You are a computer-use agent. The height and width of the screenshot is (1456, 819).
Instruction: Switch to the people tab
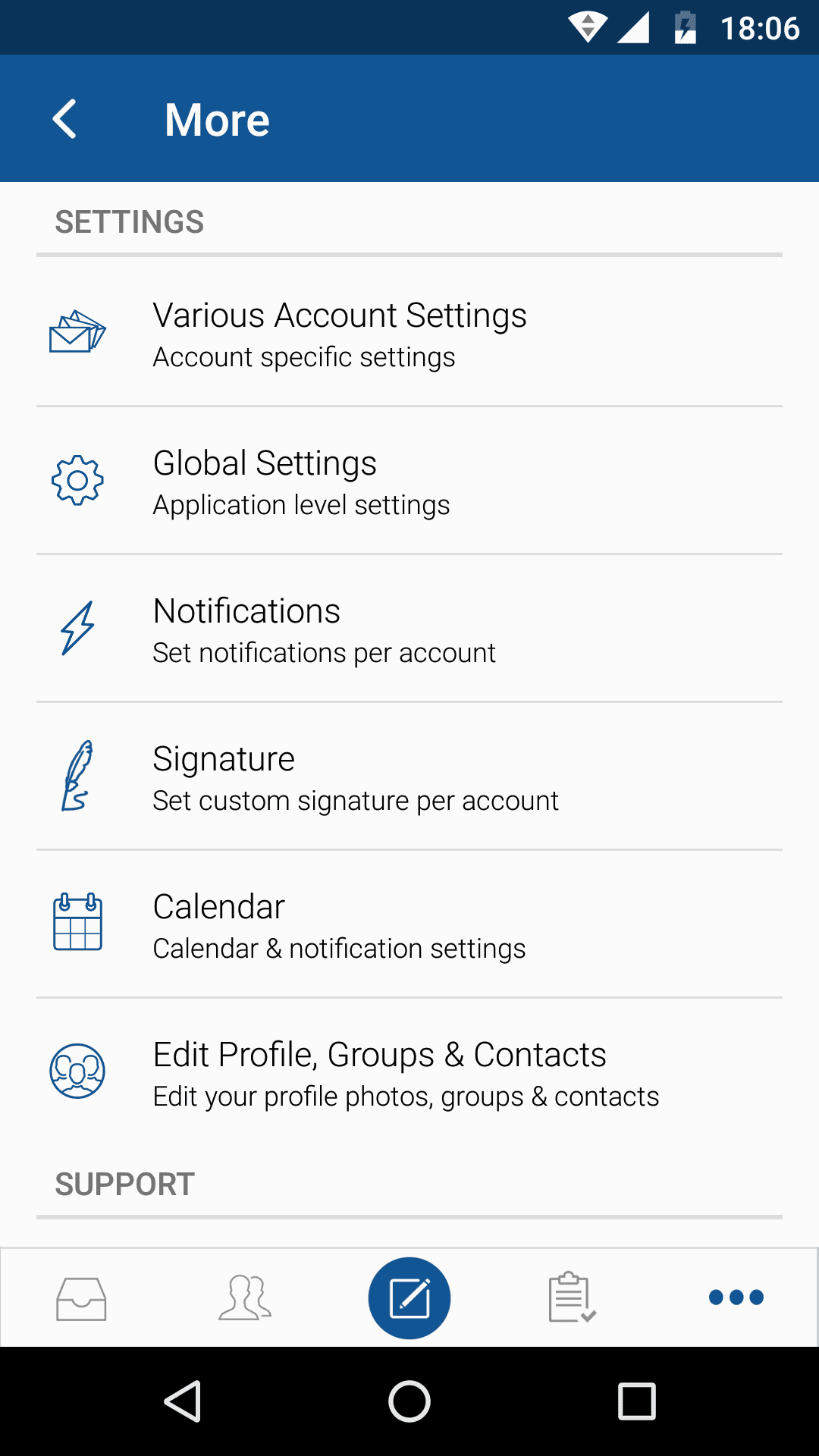[x=245, y=1298]
